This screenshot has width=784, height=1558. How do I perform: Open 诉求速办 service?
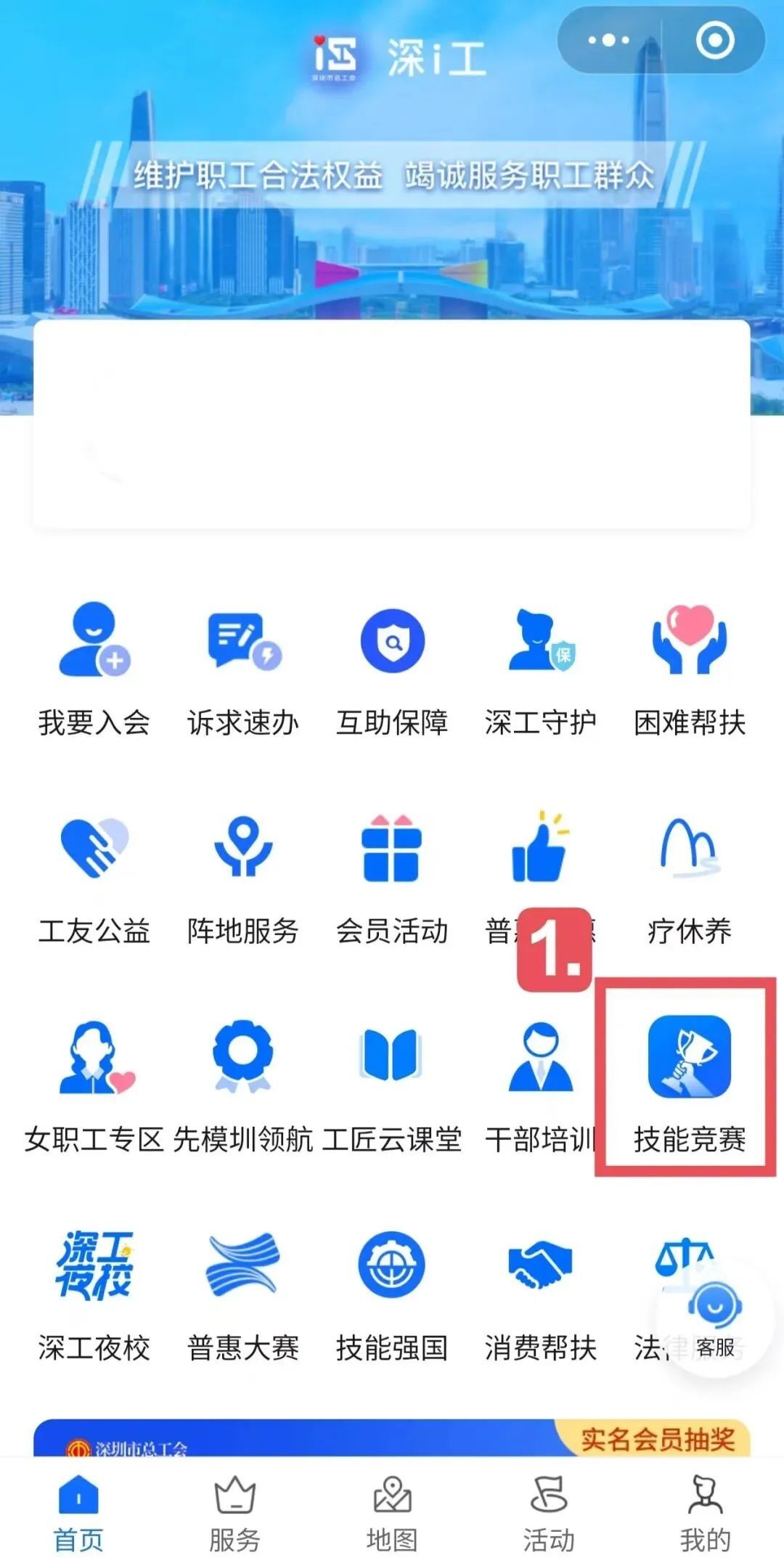(243, 668)
